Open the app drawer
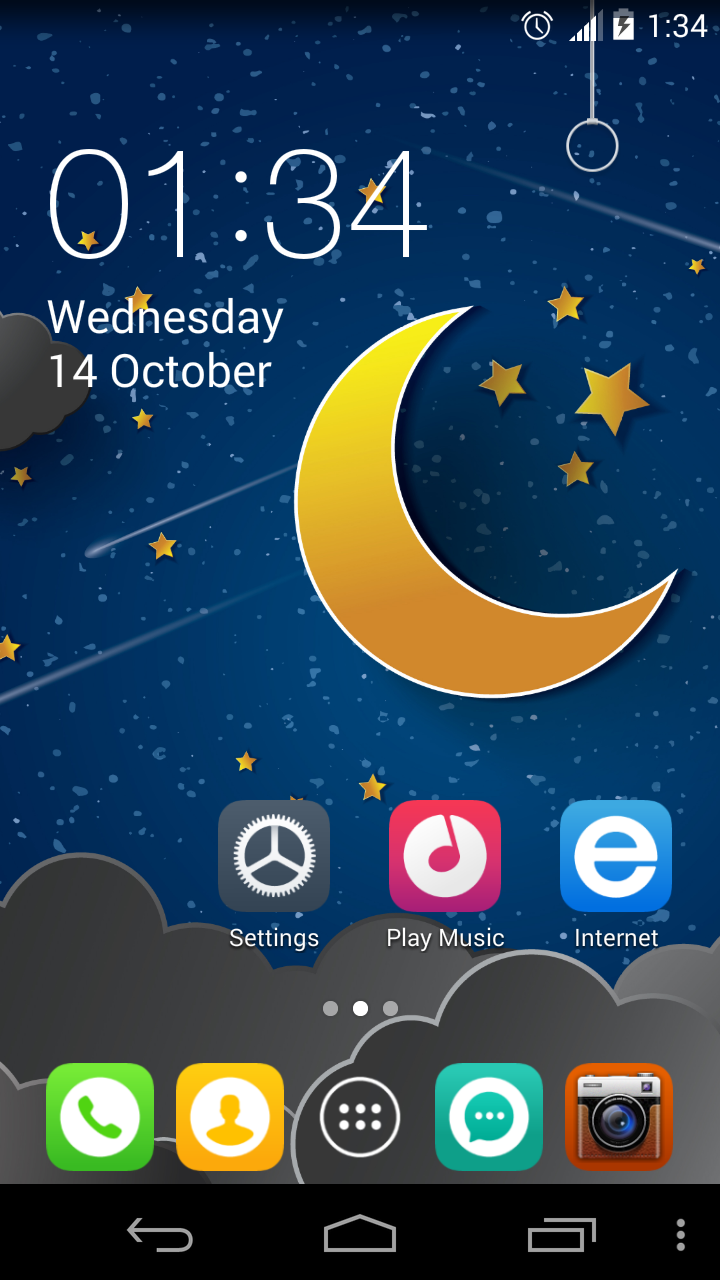This screenshot has width=720, height=1280. click(359, 1117)
